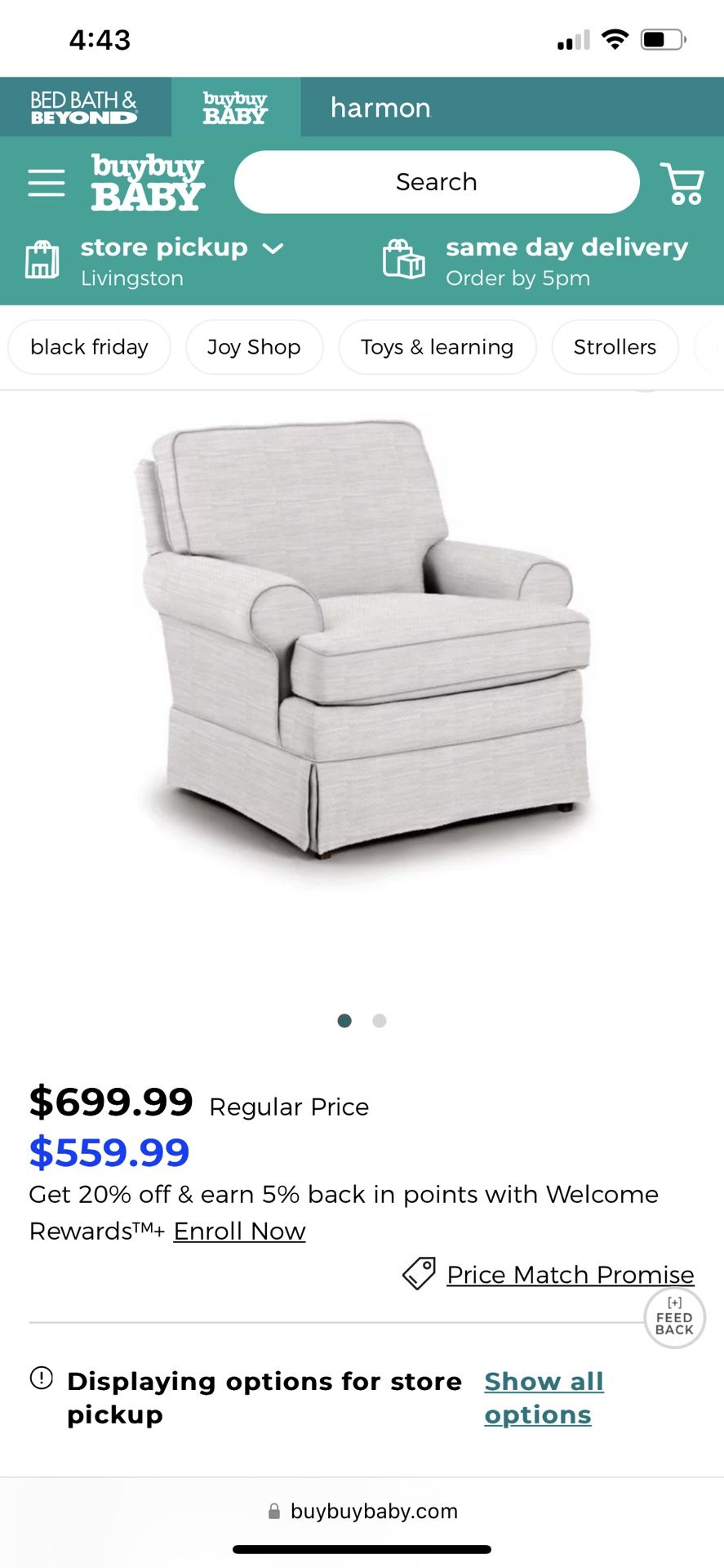The height and width of the screenshot is (1568, 724).
Task: Select same day delivery option
Action: pos(535,261)
